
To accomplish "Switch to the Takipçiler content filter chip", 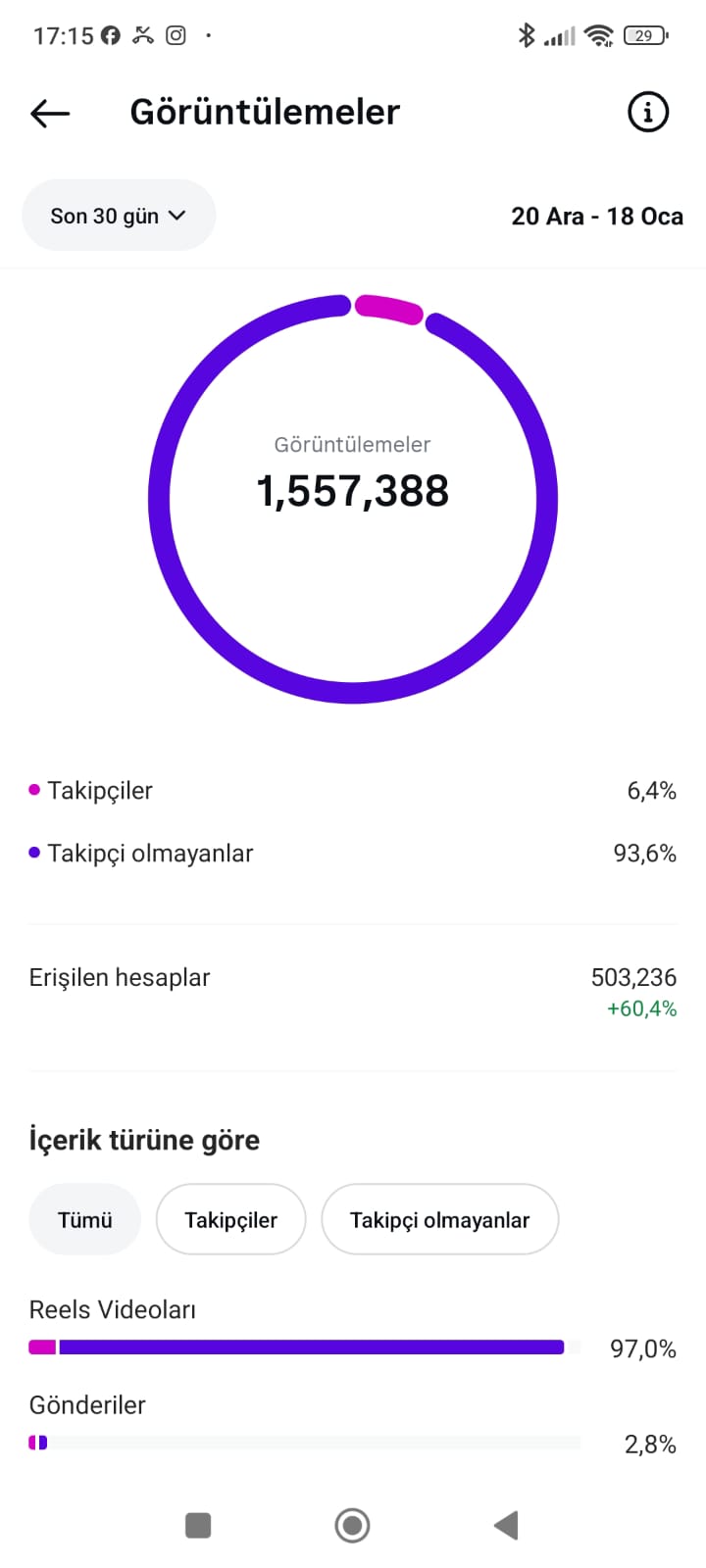I will [x=230, y=1220].
